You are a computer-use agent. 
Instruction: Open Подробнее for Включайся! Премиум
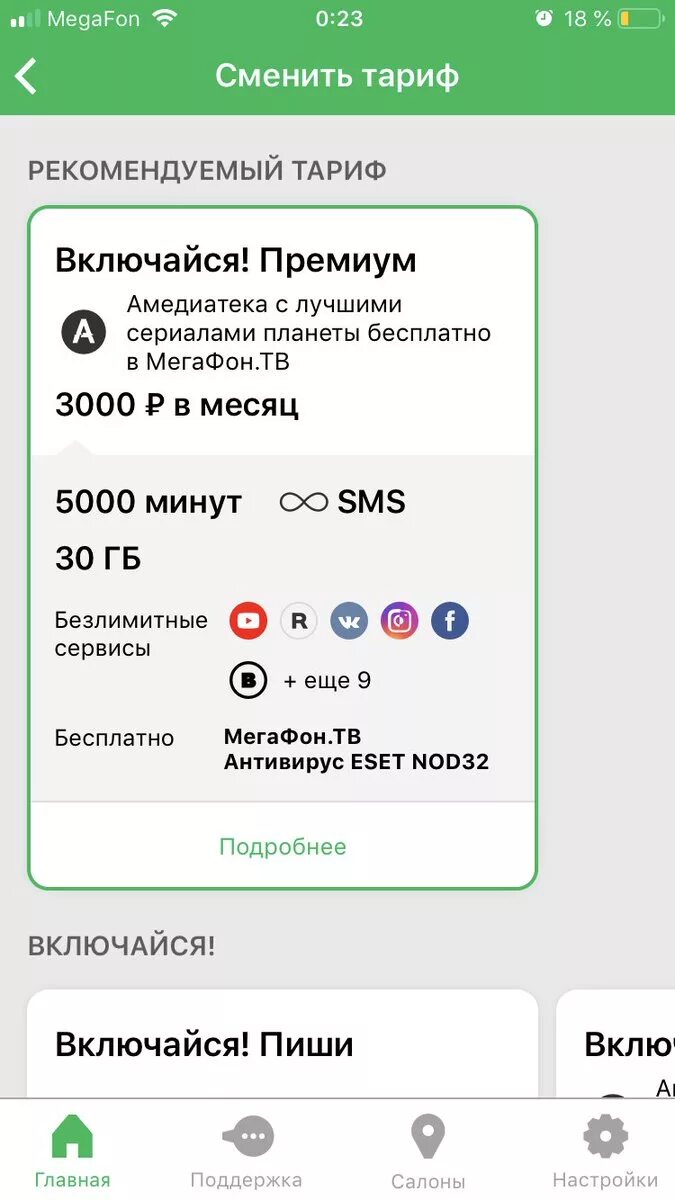(283, 847)
